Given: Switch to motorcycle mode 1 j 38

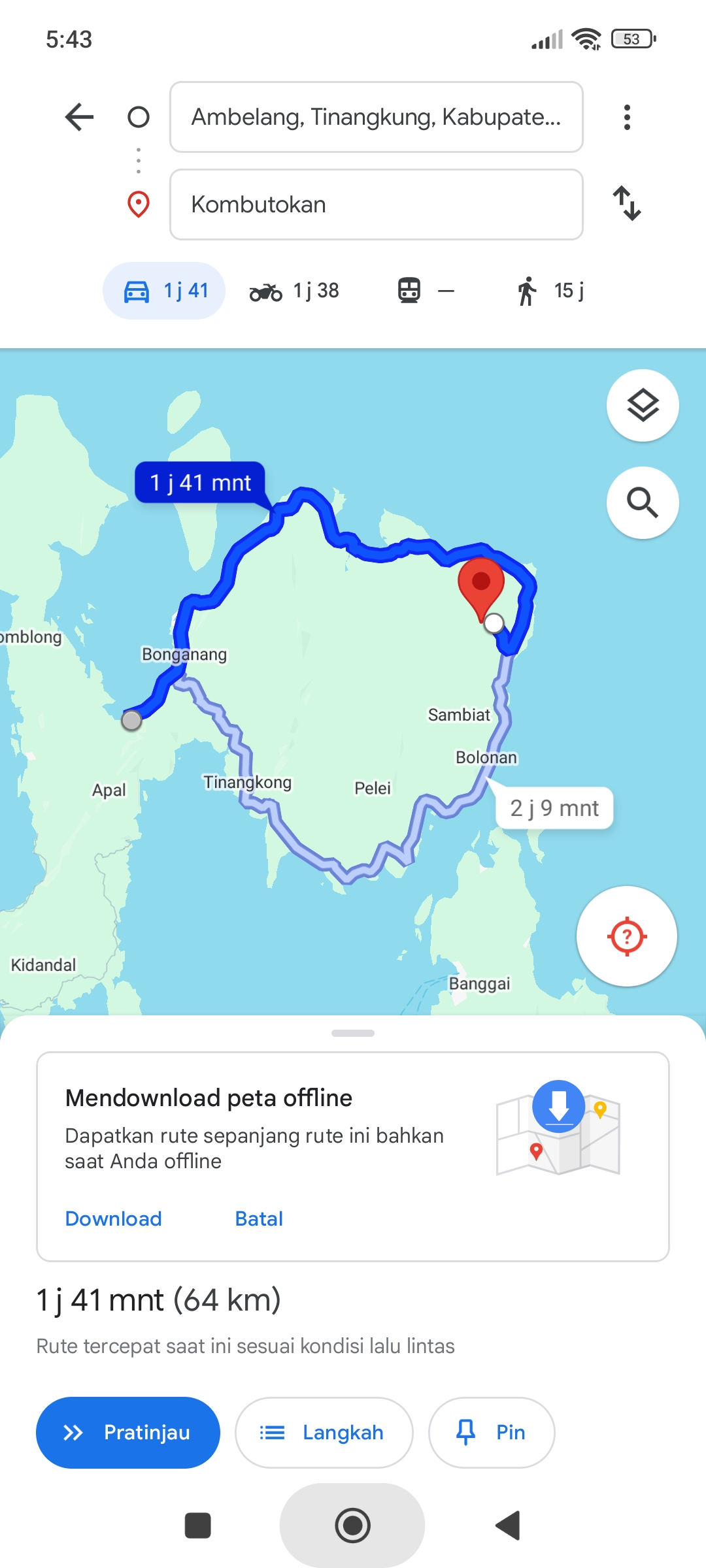Looking at the screenshot, I should click(294, 291).
